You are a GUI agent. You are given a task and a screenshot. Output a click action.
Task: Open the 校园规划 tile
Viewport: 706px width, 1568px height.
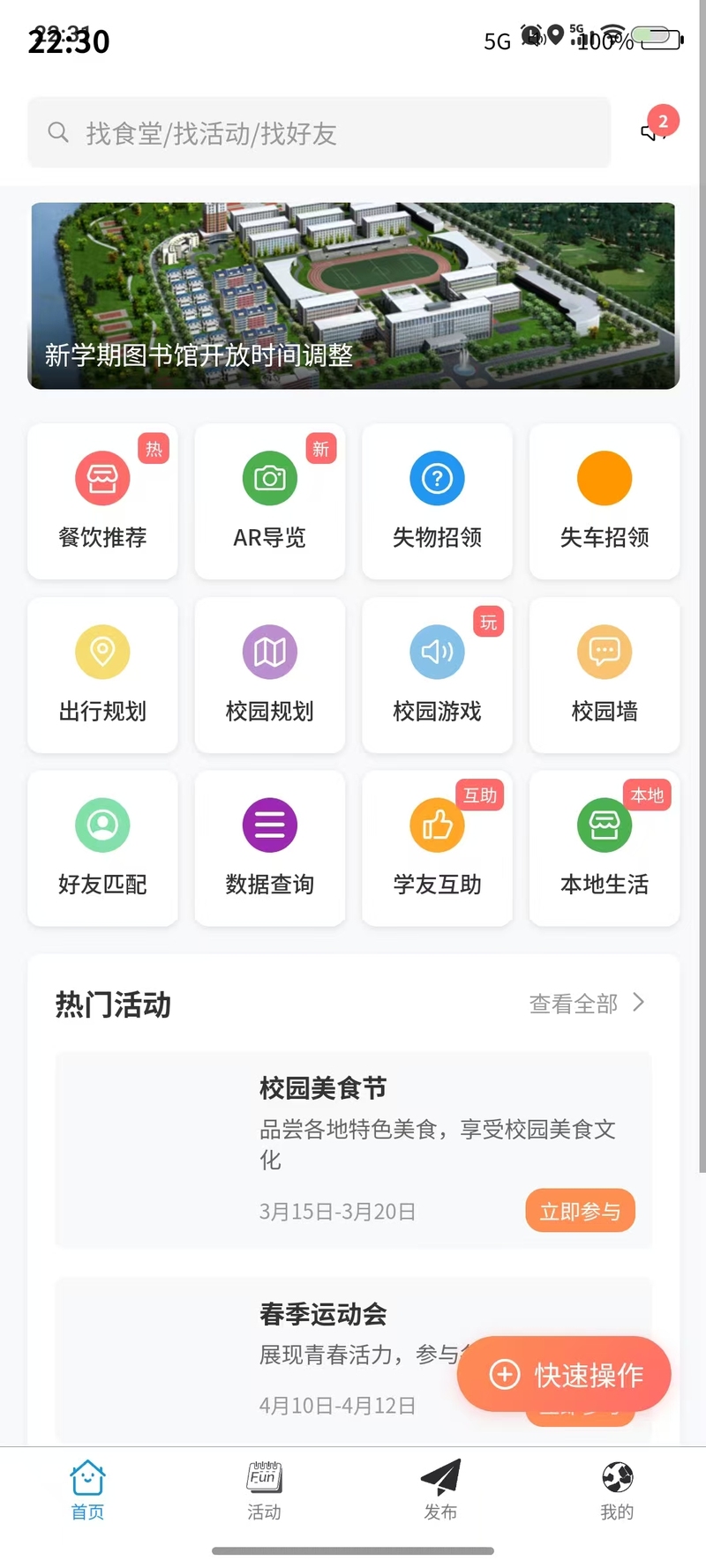(269, 675)
